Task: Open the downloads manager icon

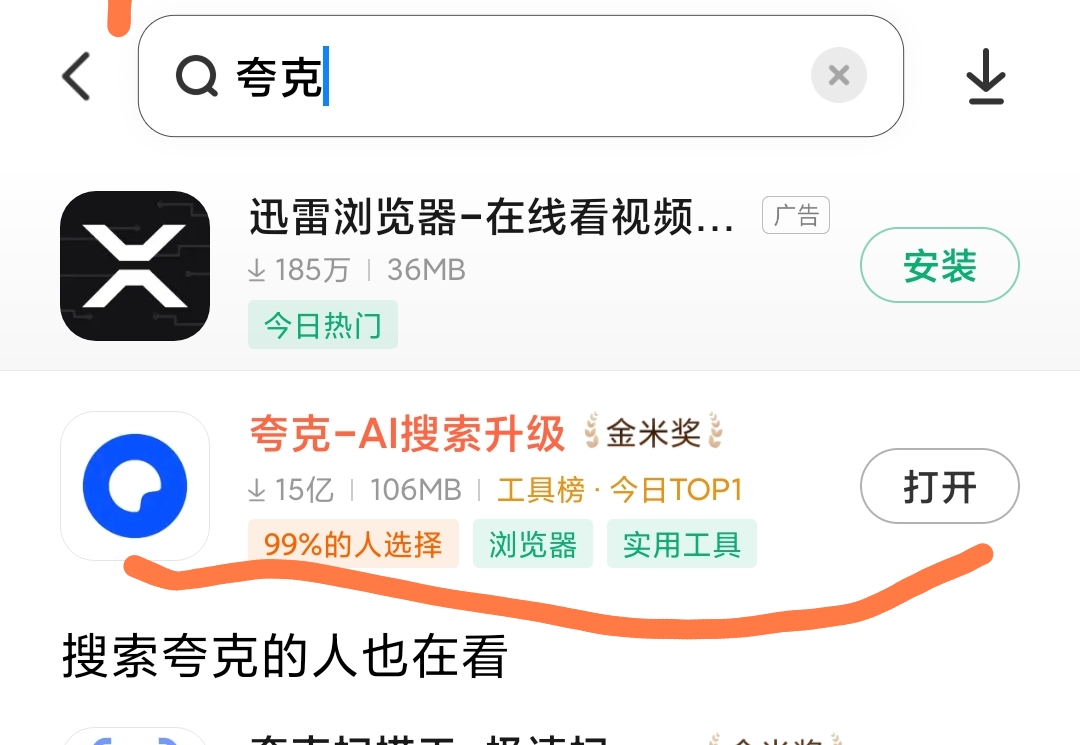Action: coord(985,76)
